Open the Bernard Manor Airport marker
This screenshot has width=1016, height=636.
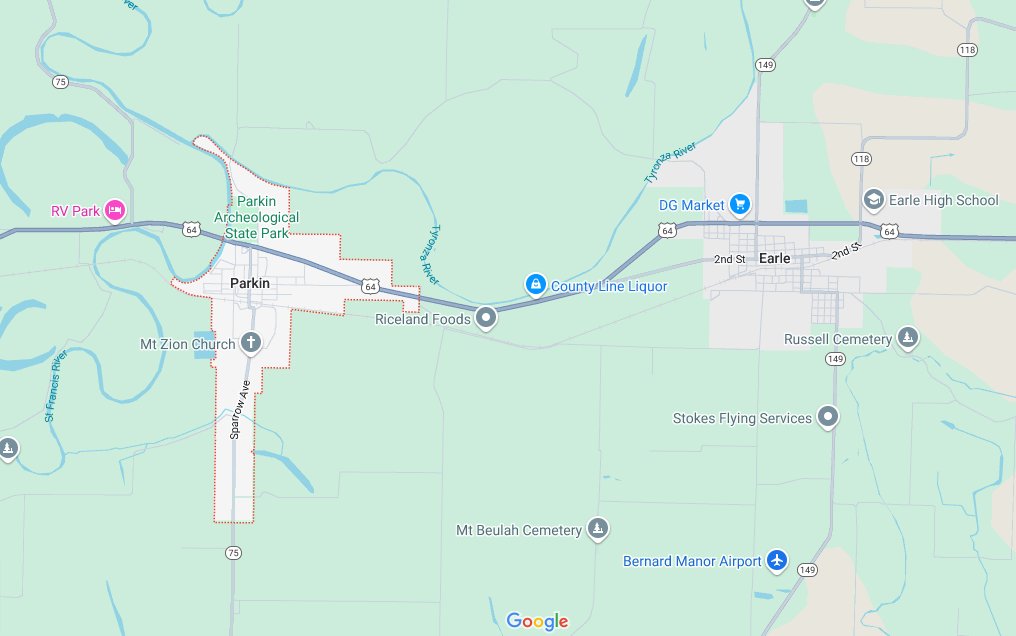click(x=777, y=561)
